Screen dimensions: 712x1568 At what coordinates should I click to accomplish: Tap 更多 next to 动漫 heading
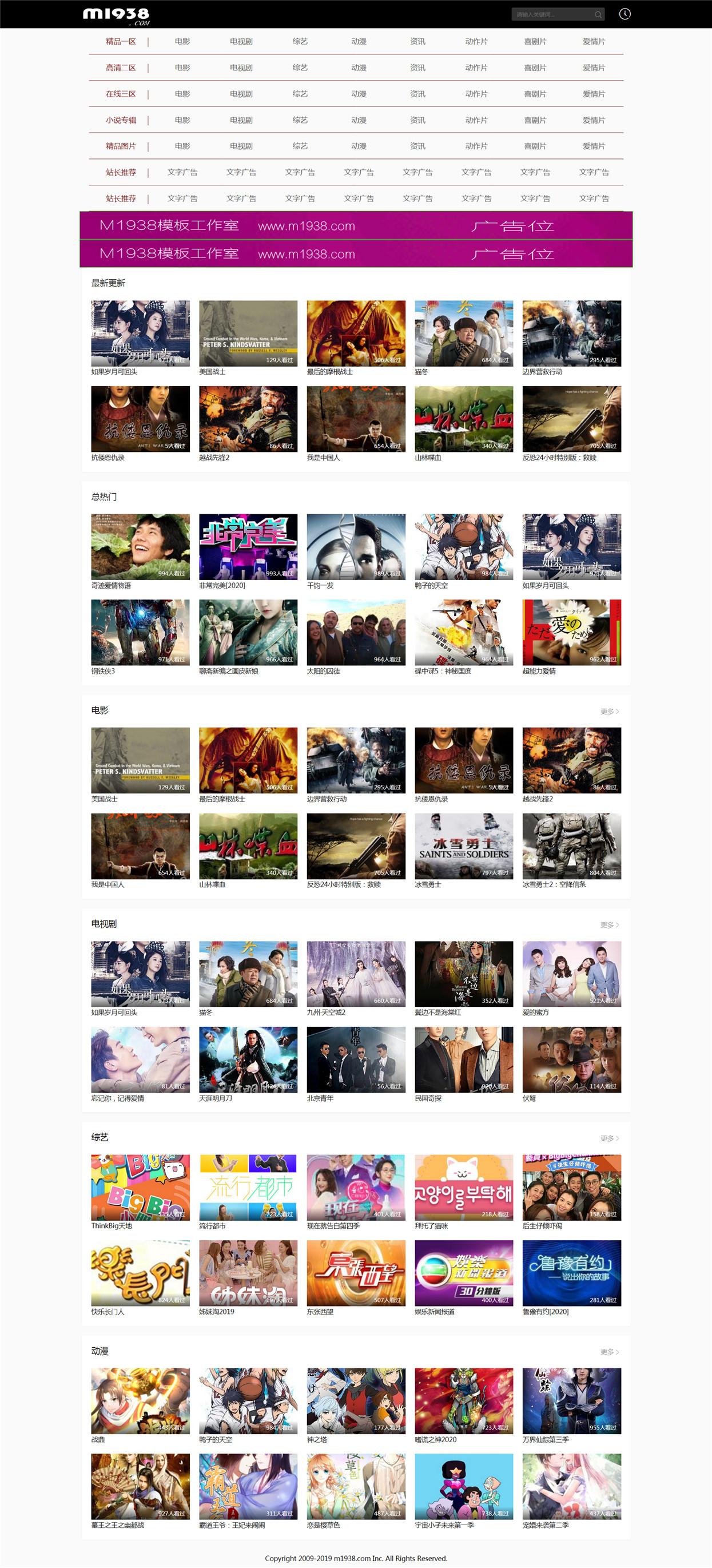pyautogui.click(x=609, y=1352)
